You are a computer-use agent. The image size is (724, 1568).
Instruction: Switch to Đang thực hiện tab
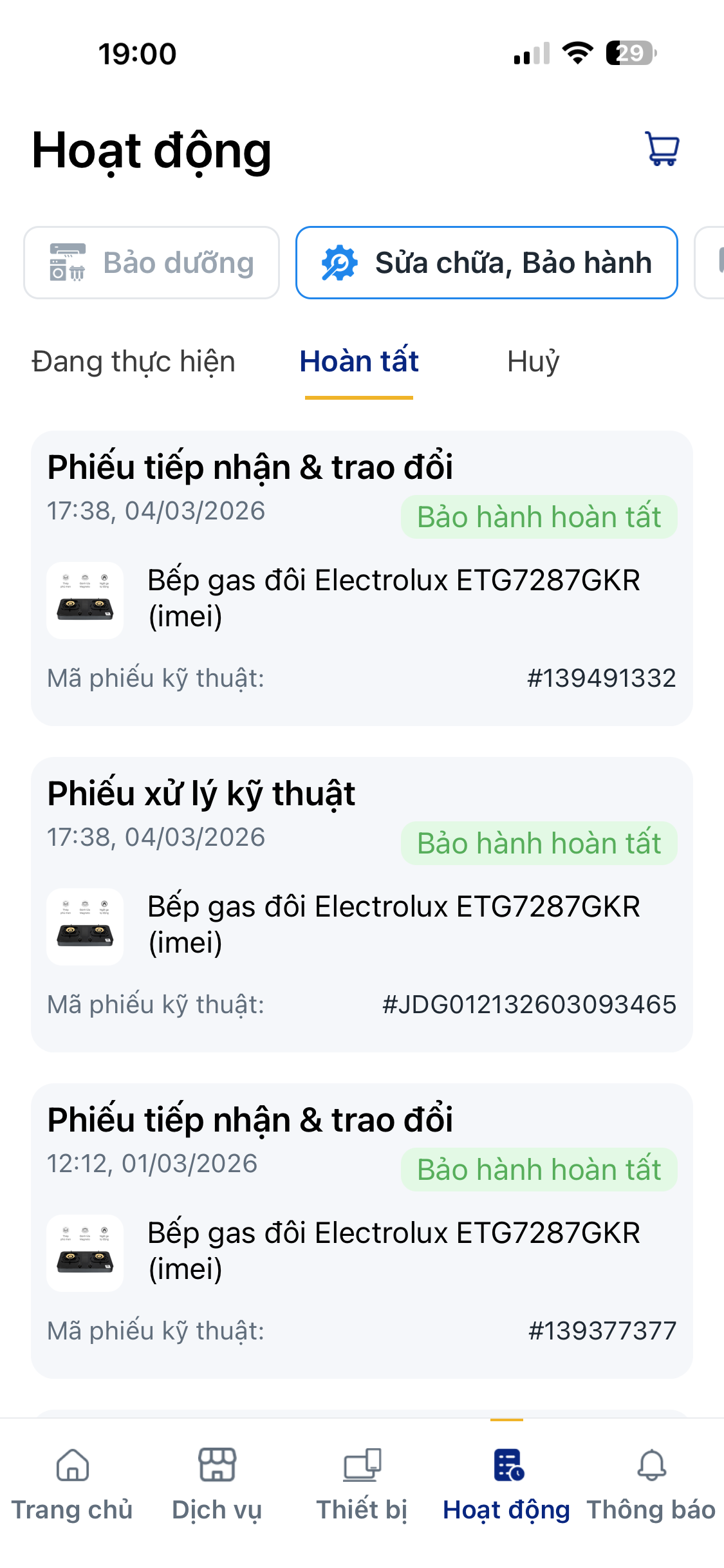(x=134, y=362)
